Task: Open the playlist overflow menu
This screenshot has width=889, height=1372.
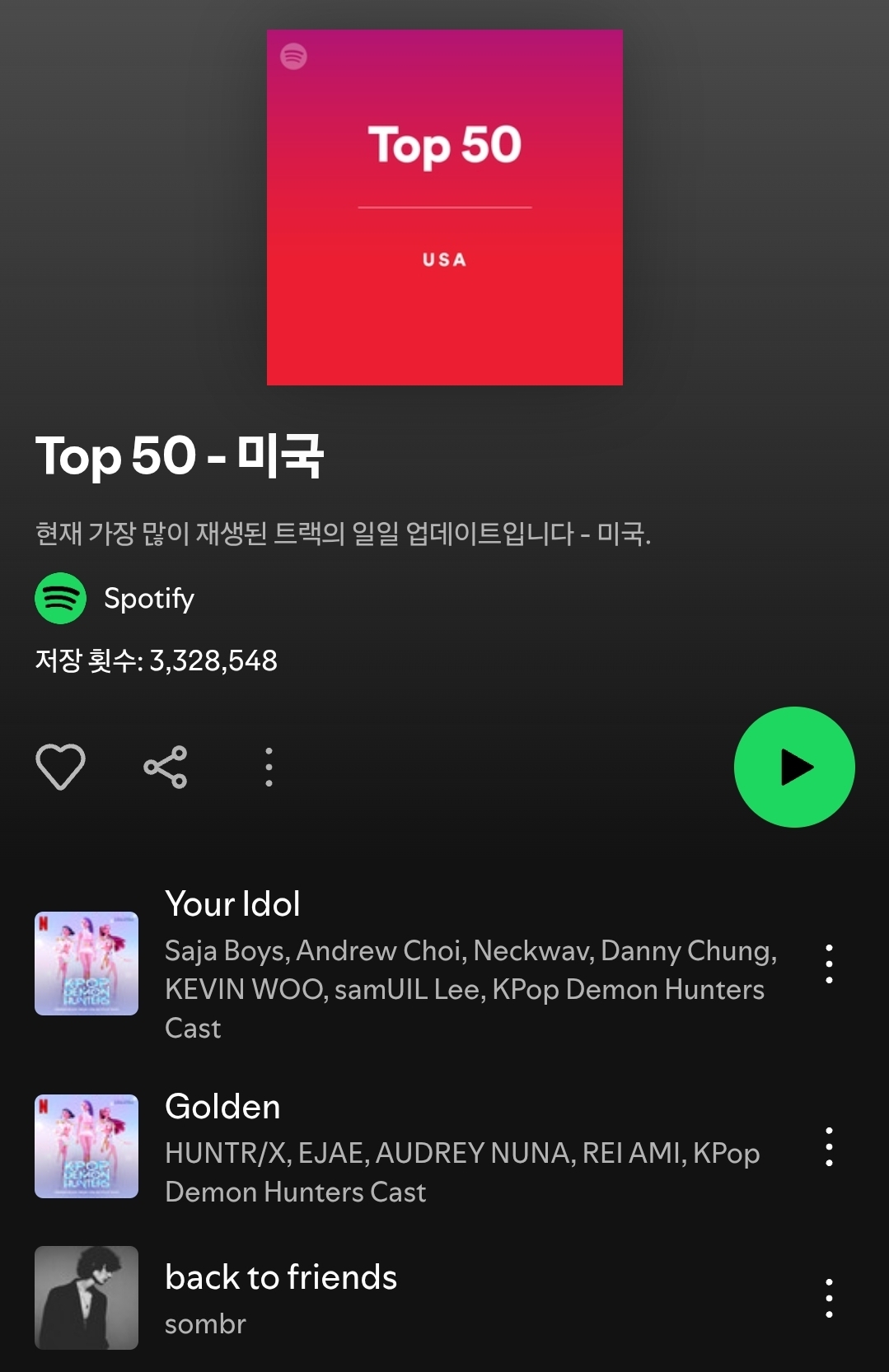Action: pos(269,768)
